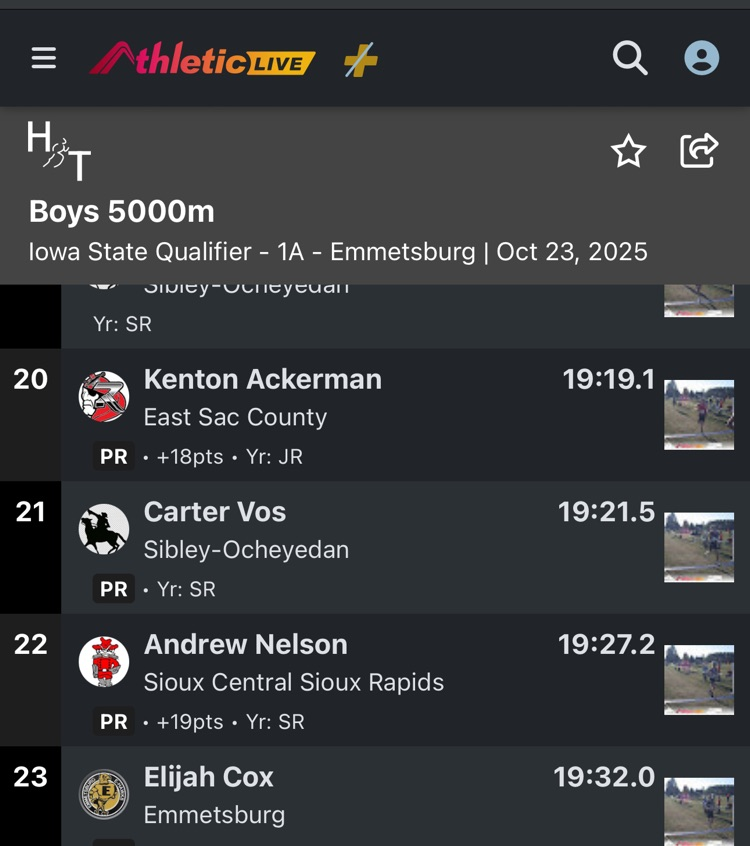
Task: View Andrew Nelson's finish photo thumbnail
Action: pyautogui.click(x=699, y=680)
